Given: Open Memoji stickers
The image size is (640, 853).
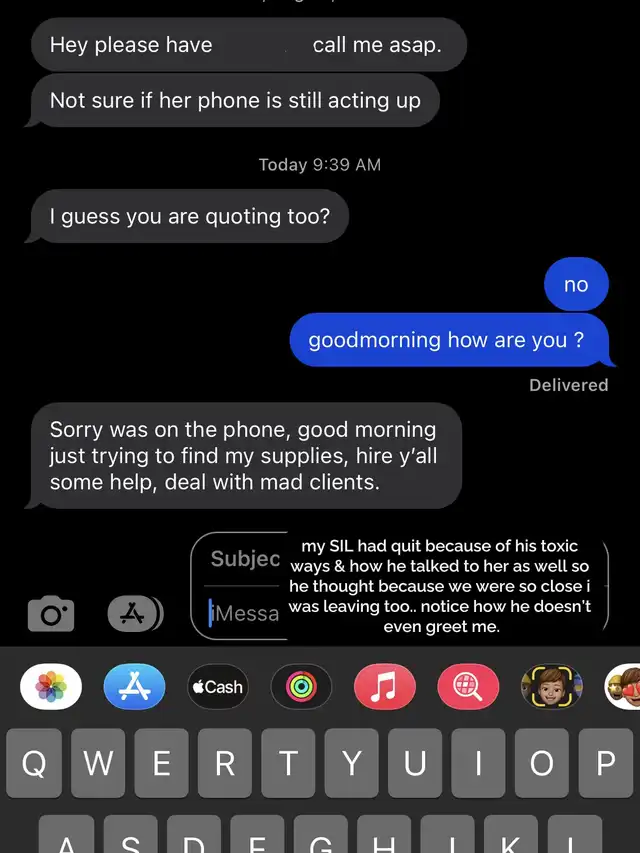Looking at the screenshot, I should coord(551,687).
